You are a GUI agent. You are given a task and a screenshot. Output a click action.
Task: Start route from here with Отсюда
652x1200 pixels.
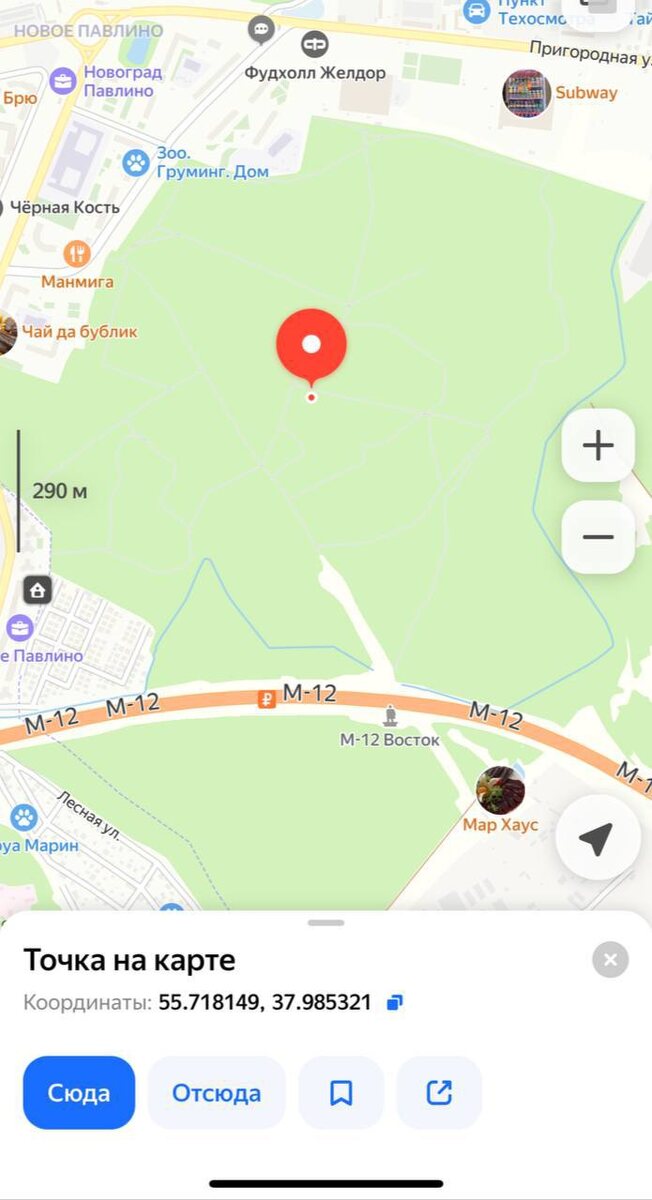pos(216,1093)
